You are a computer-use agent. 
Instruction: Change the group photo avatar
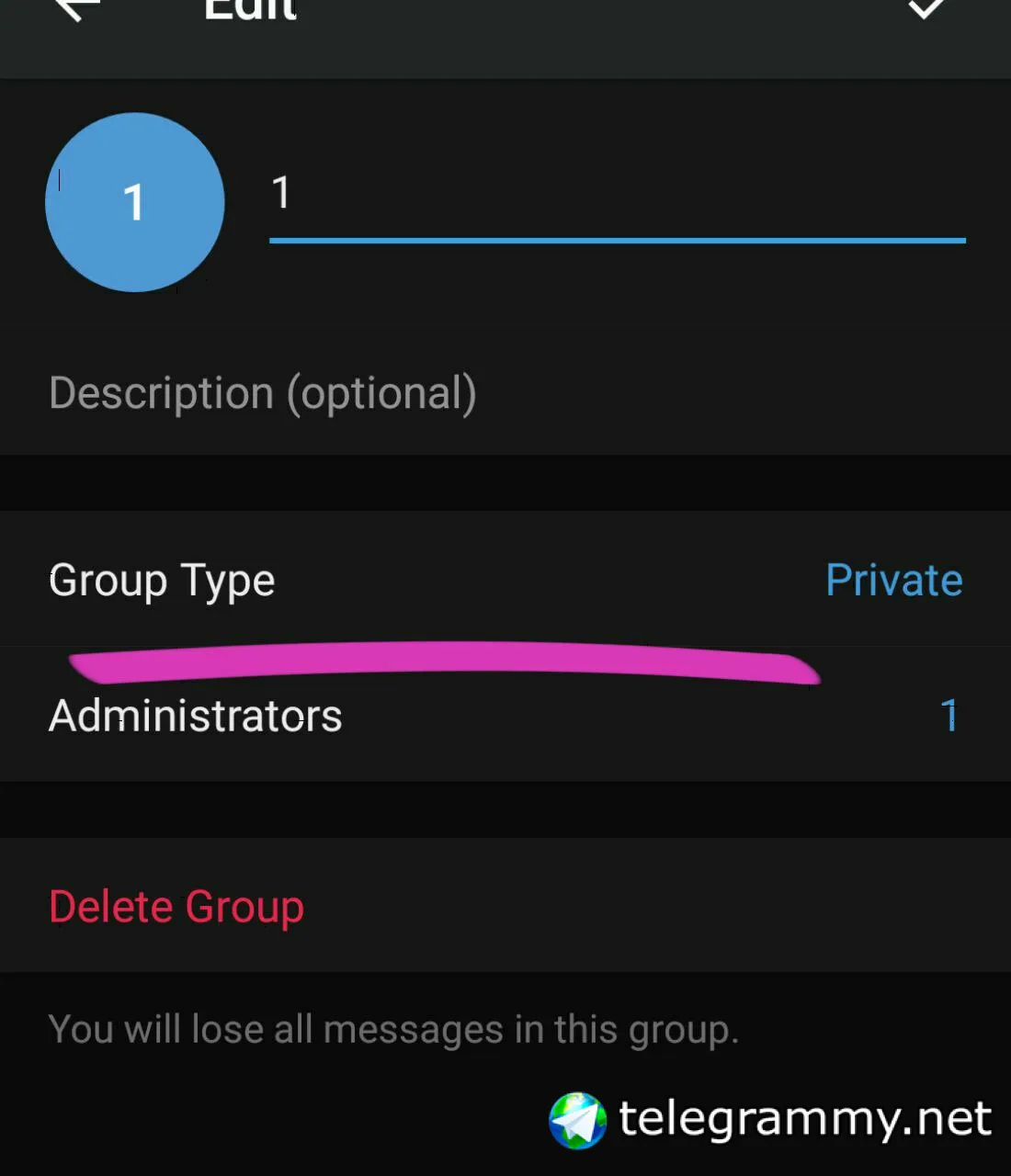coord(135,202)
